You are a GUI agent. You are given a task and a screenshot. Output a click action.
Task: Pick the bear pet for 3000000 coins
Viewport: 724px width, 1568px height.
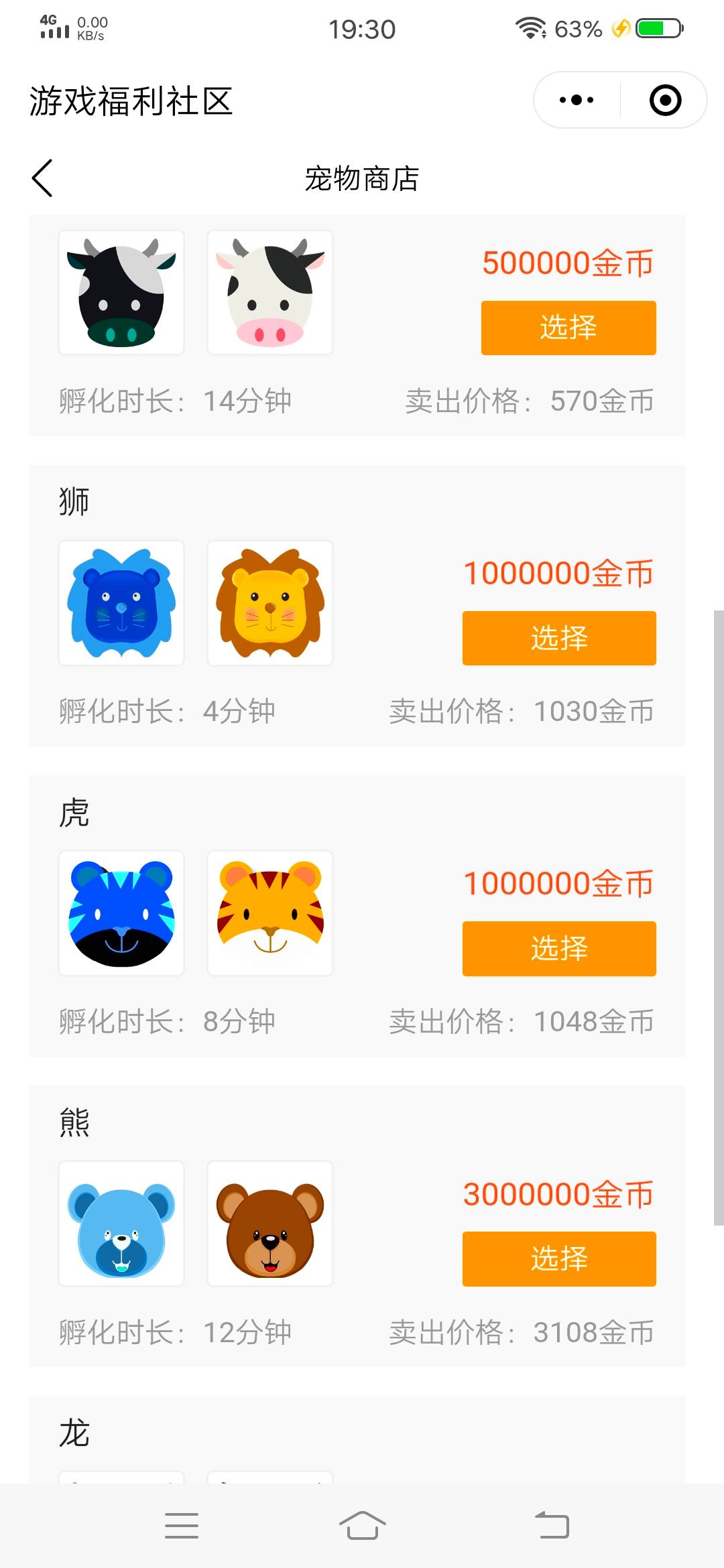[x=558, y=1258]
